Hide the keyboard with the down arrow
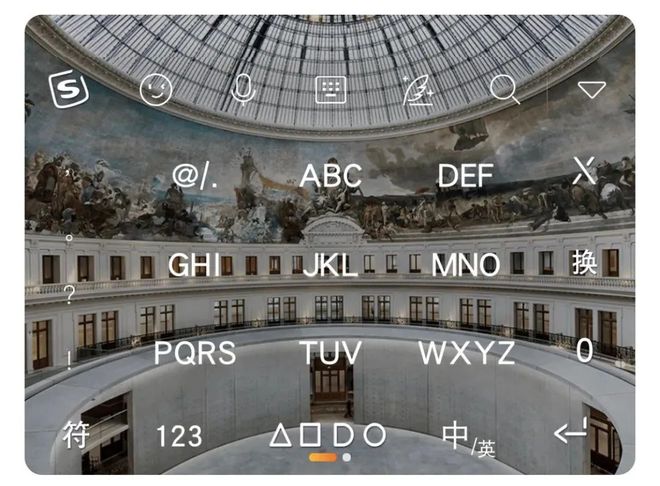Viewport: 660px width, 486px height. [592, 90]
